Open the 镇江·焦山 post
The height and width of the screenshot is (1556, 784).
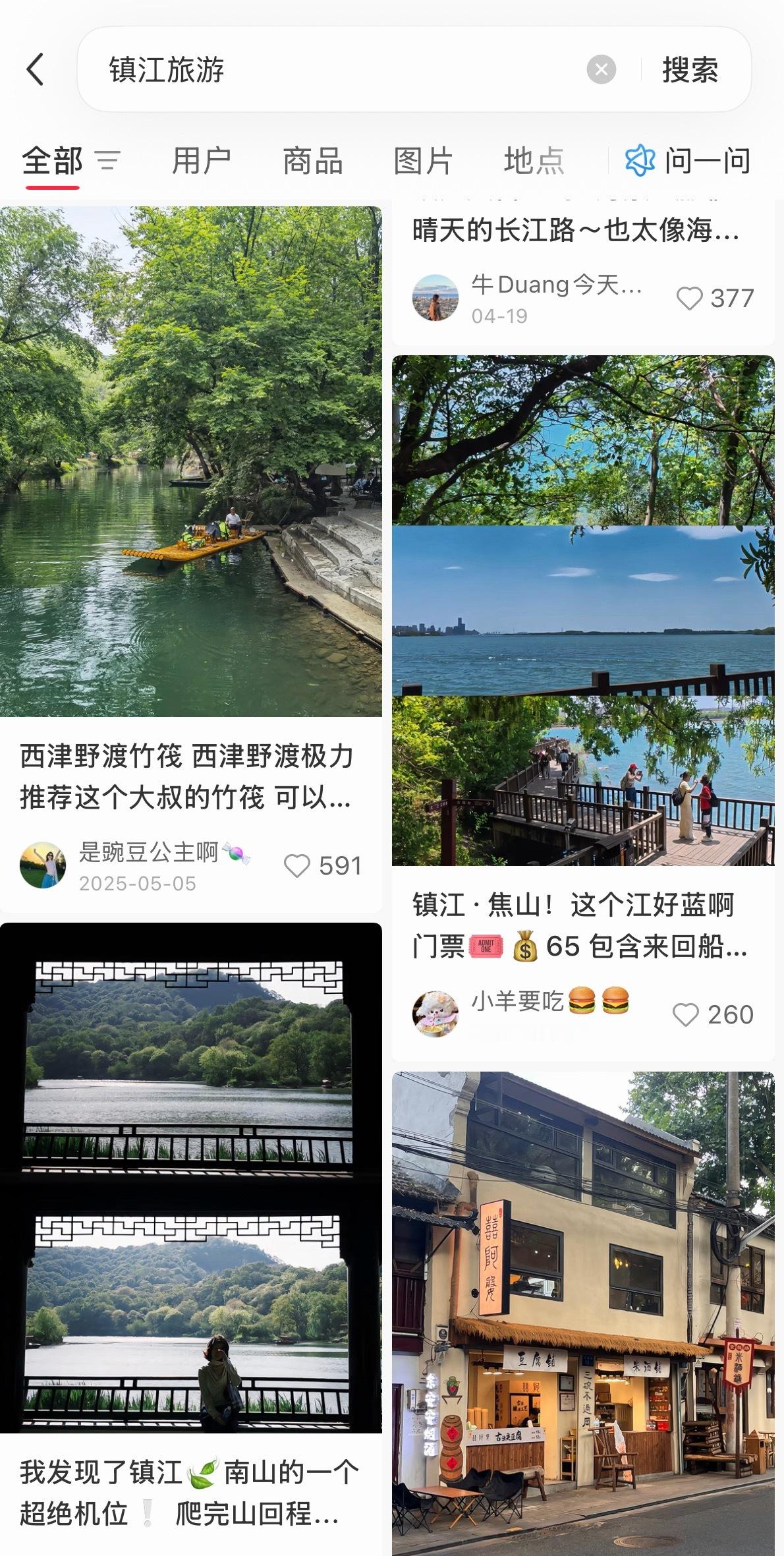pyautogui.click(x=583, y=610)
